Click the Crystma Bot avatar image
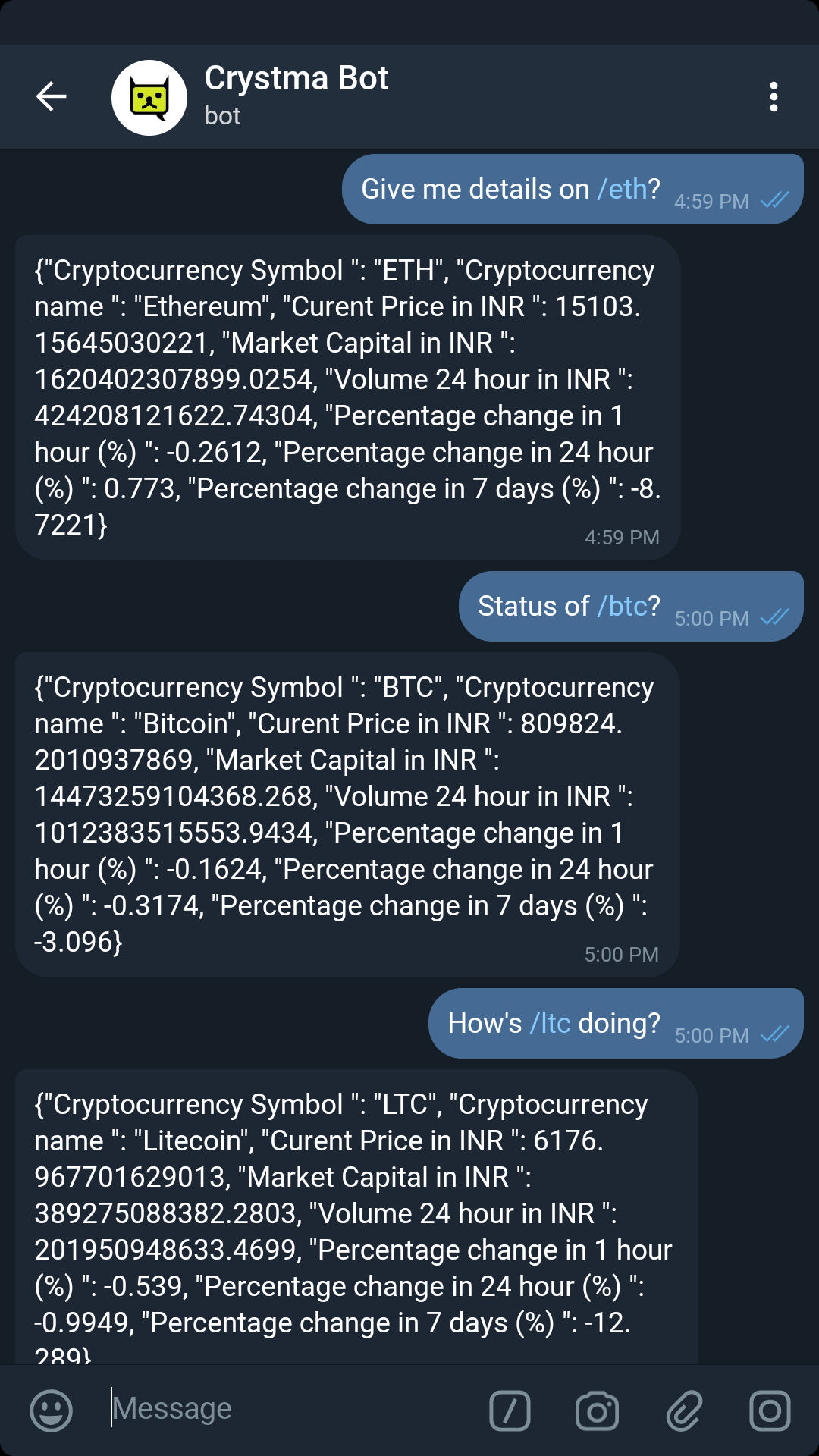The width and height of the screenshot is (819, 1456). [149, 96]
